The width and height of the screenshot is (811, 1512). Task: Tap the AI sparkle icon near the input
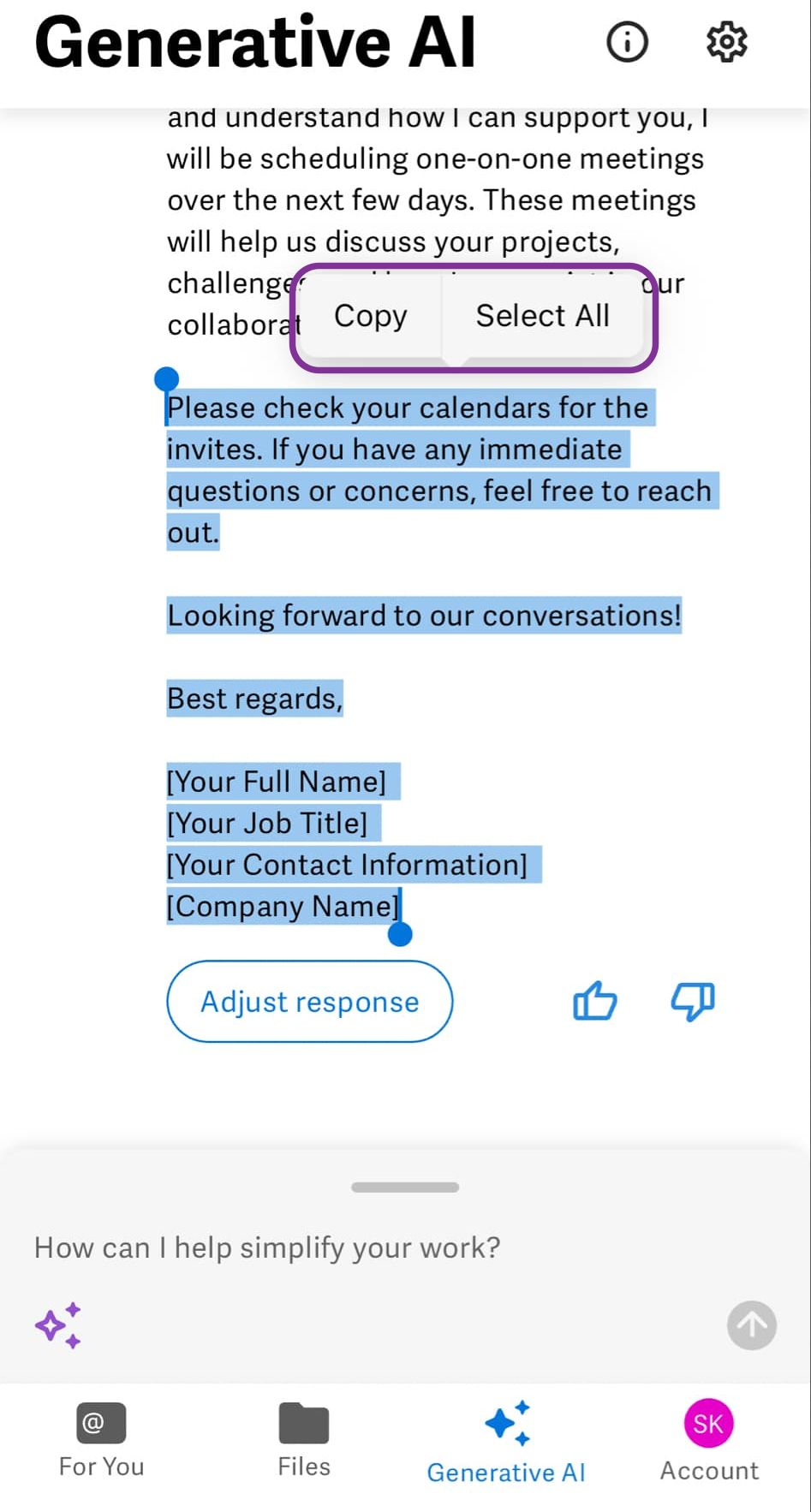click(x=57, y=1325)
